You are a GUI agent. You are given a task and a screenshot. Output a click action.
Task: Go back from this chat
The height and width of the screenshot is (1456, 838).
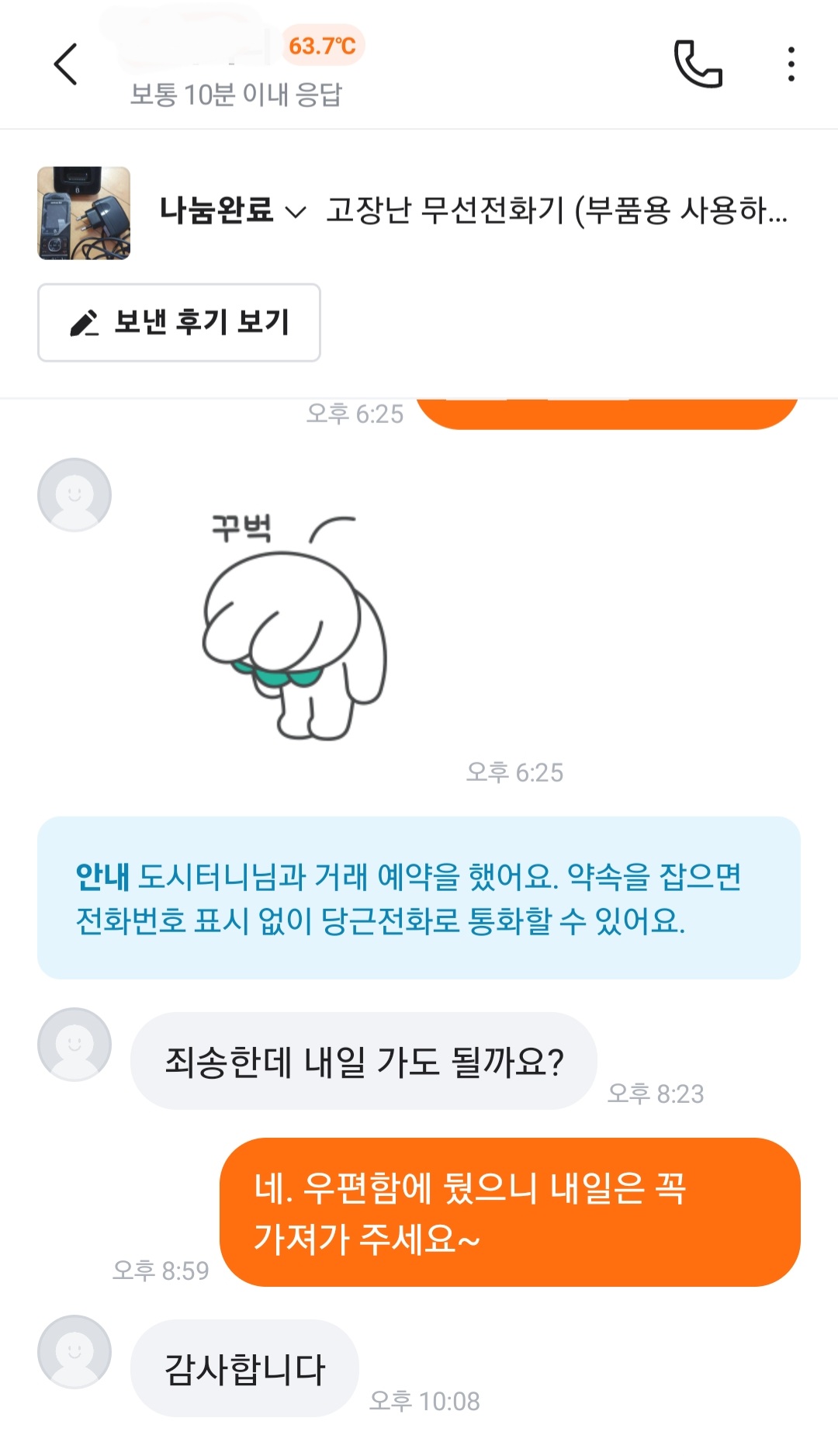(x=66, y=64)
